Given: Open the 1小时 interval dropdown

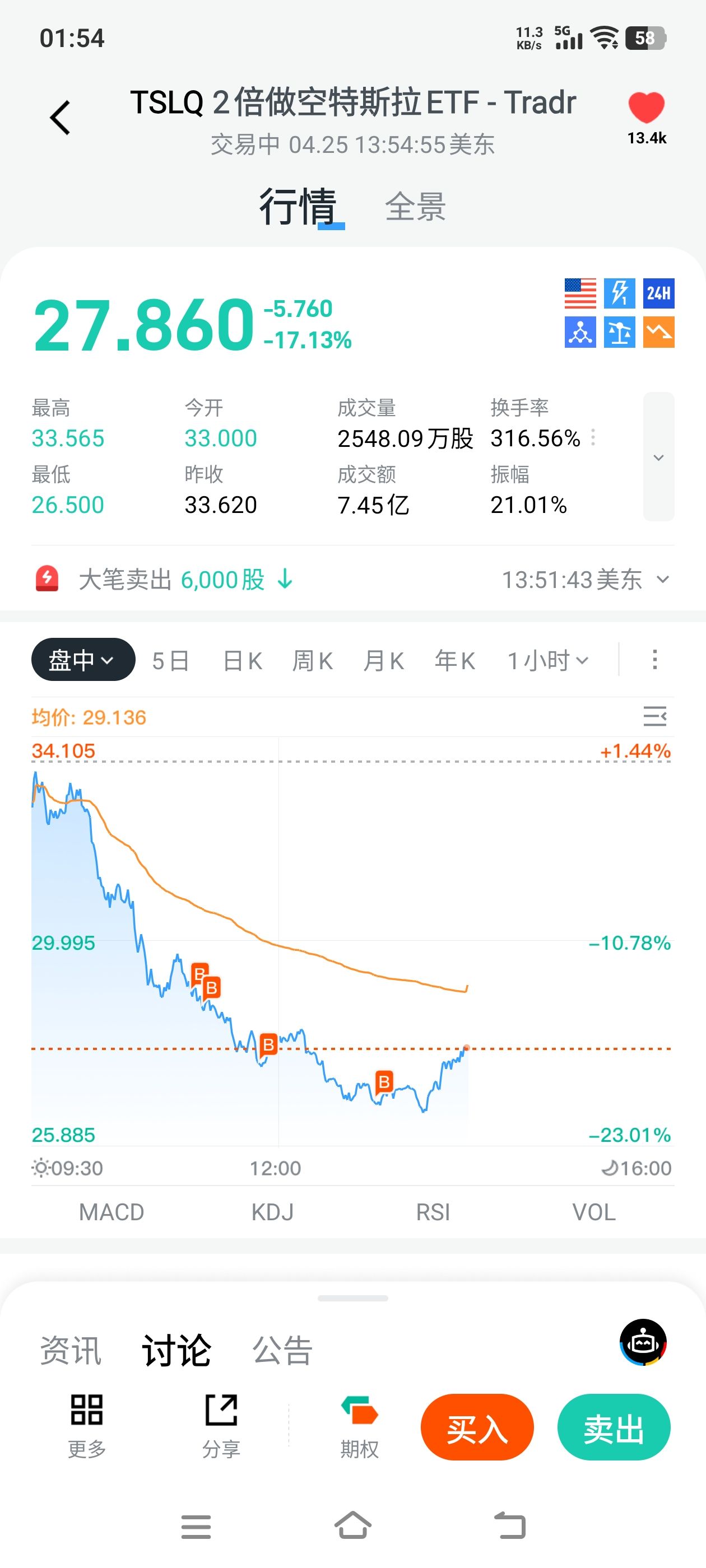Looking at the screenshot, I should tap(547, 660).
